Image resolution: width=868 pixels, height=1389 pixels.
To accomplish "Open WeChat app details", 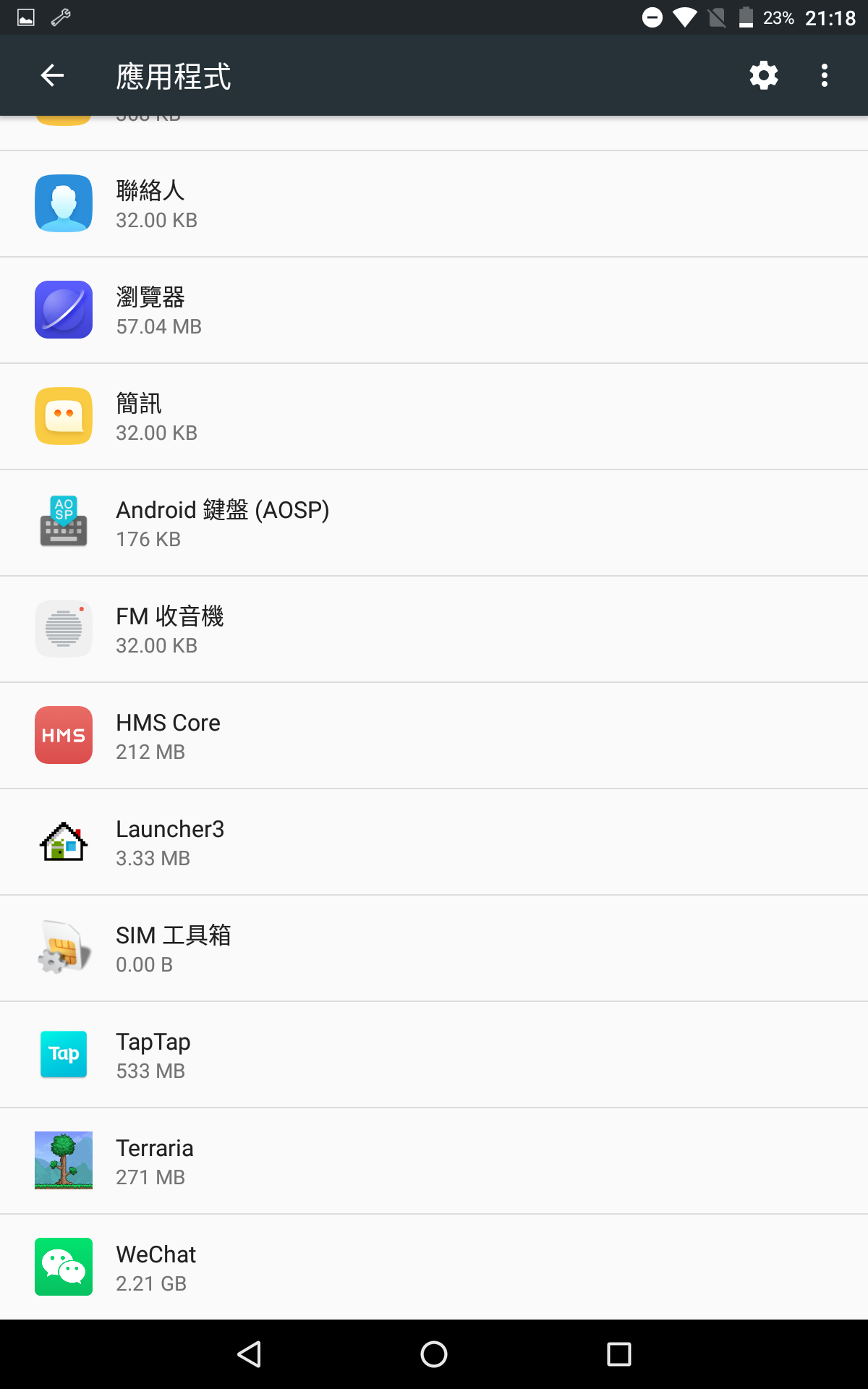I will point(434,1267).
